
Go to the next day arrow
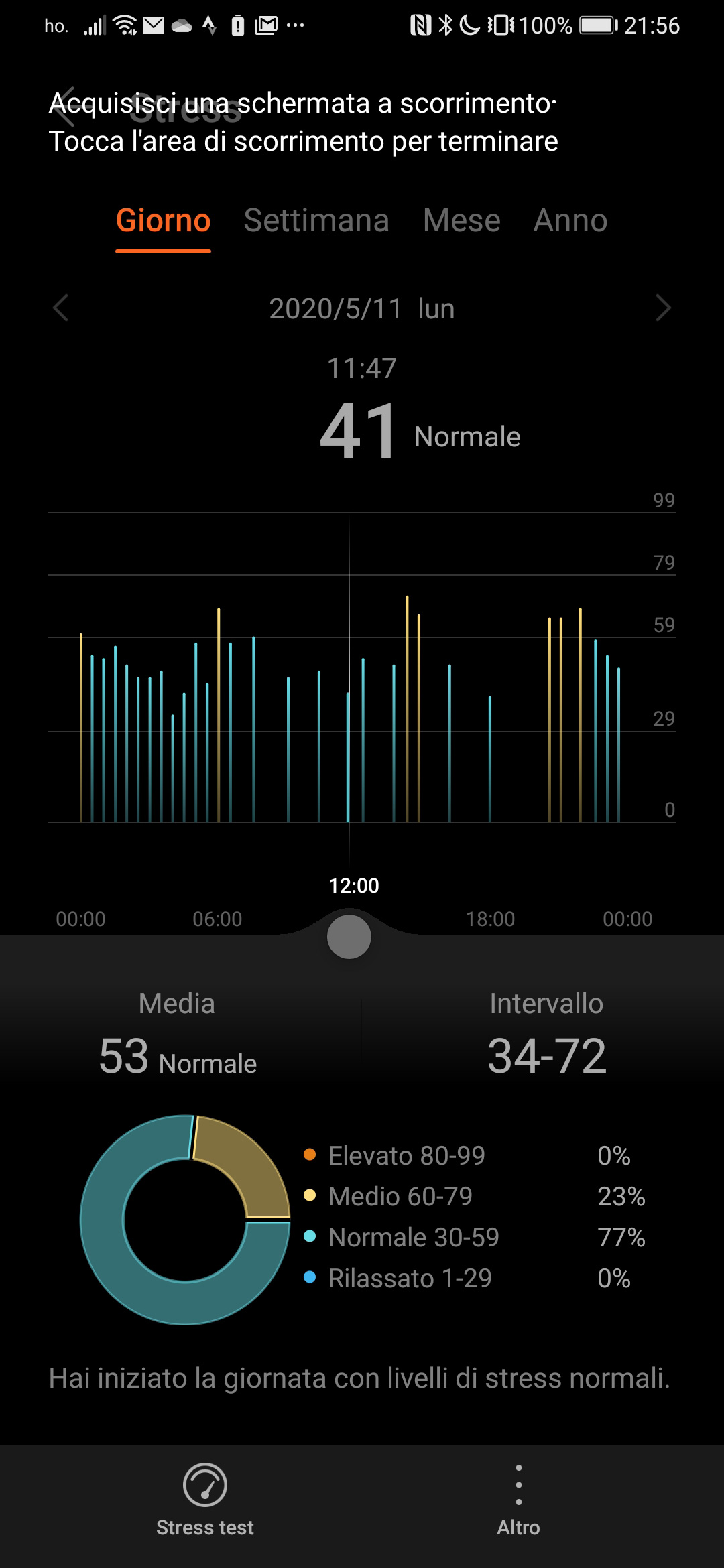point(663,308)
